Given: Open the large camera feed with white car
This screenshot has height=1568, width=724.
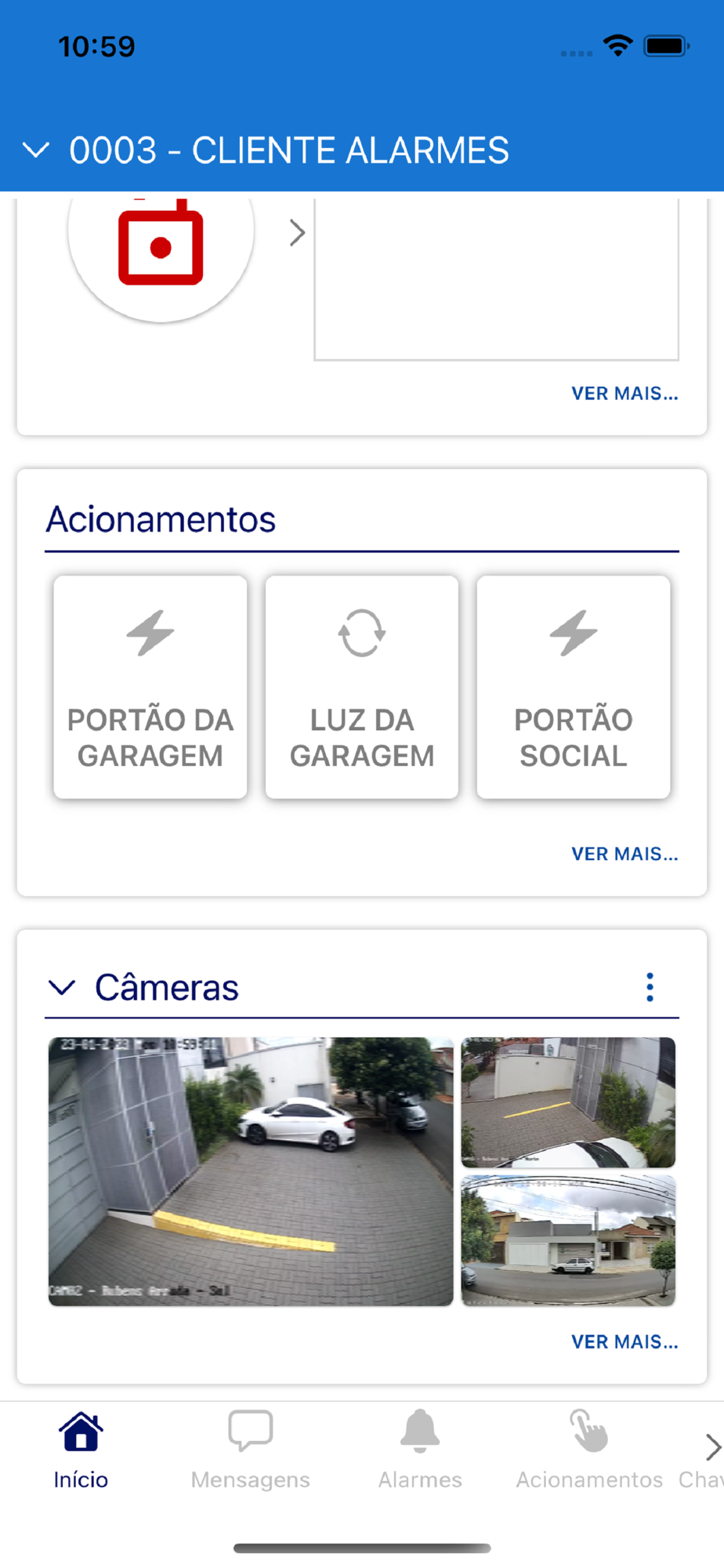Looking at the screenshot, I should [251, 1171].
